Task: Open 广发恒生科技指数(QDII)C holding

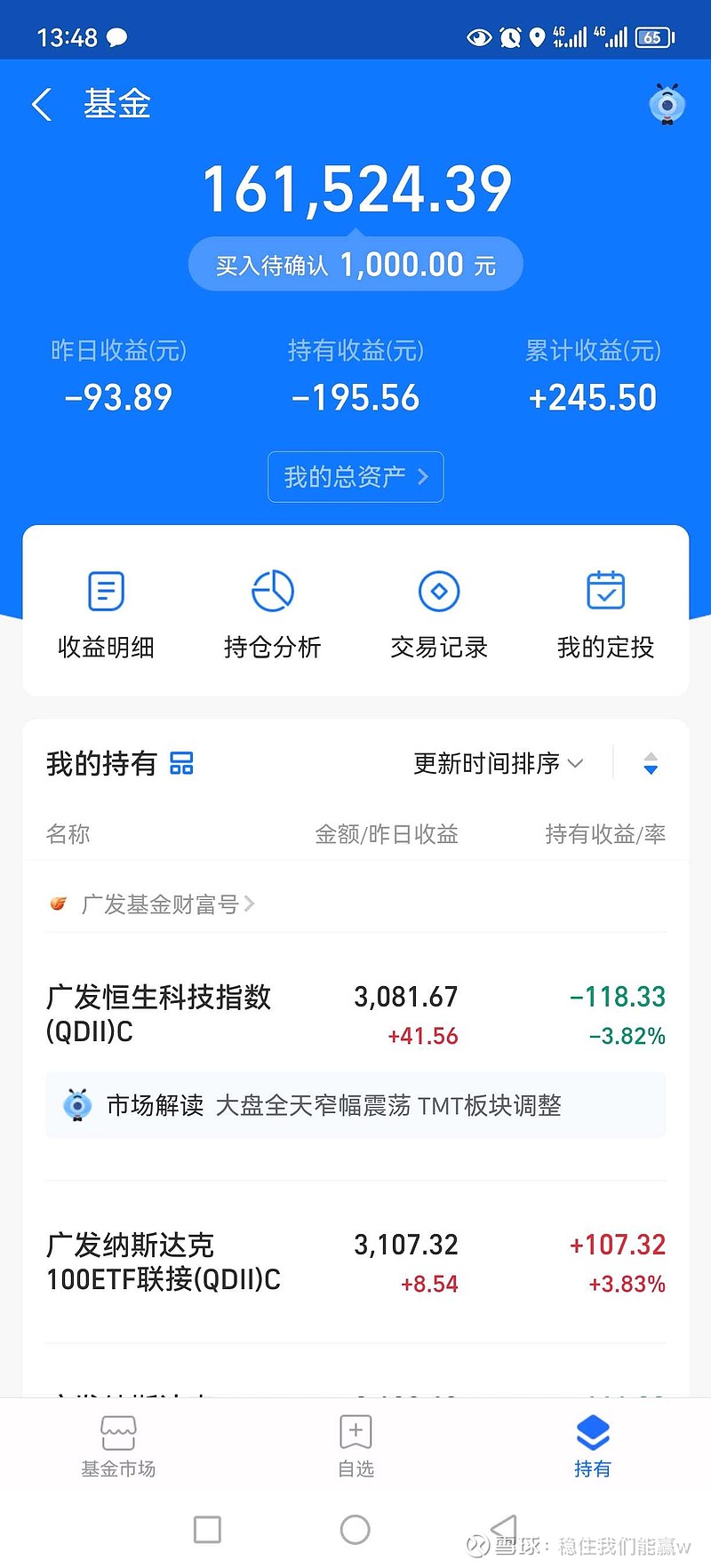Action: click(x=355, y=1015)
